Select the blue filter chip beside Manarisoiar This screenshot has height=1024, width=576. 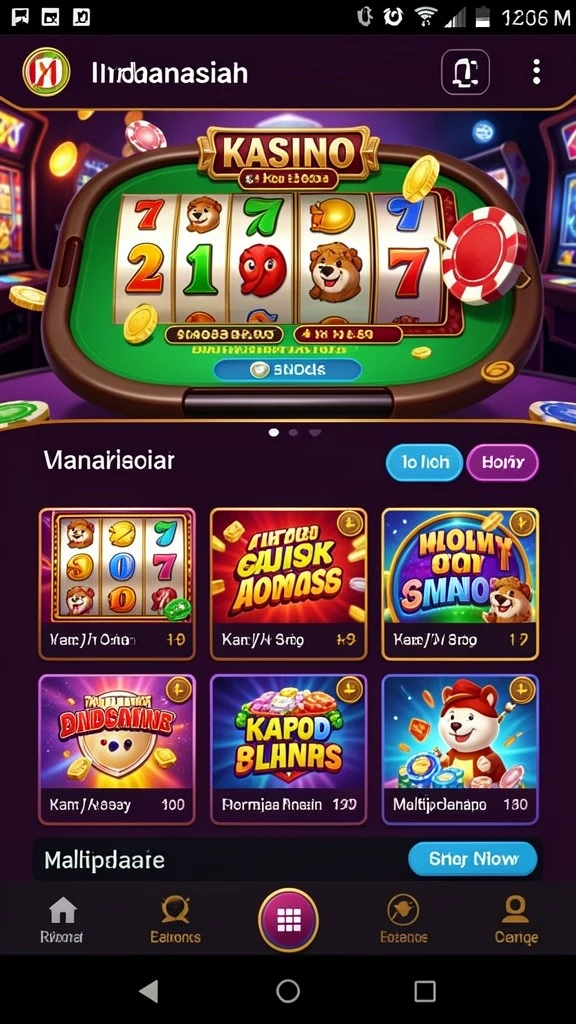click(x=424, y=463)
